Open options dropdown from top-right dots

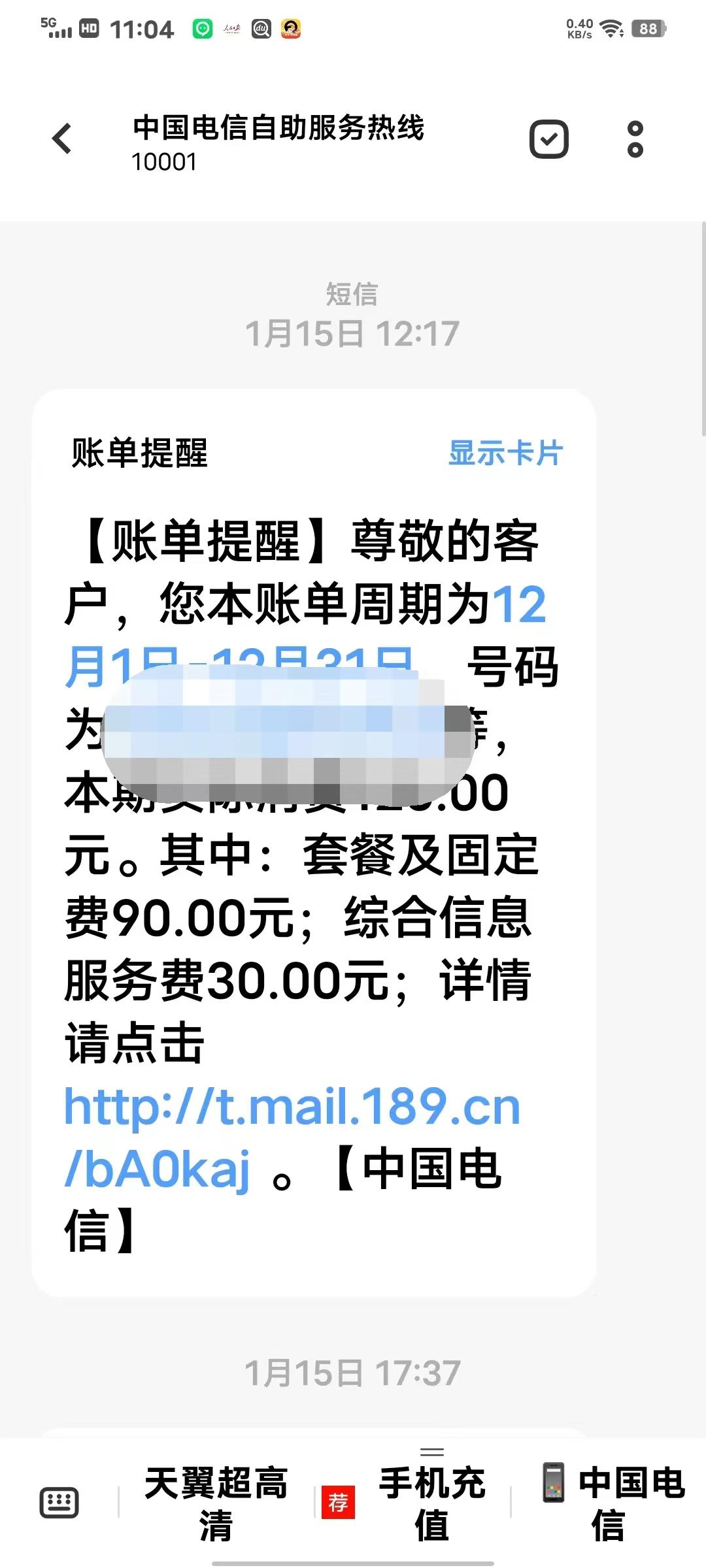click(635, 139)
